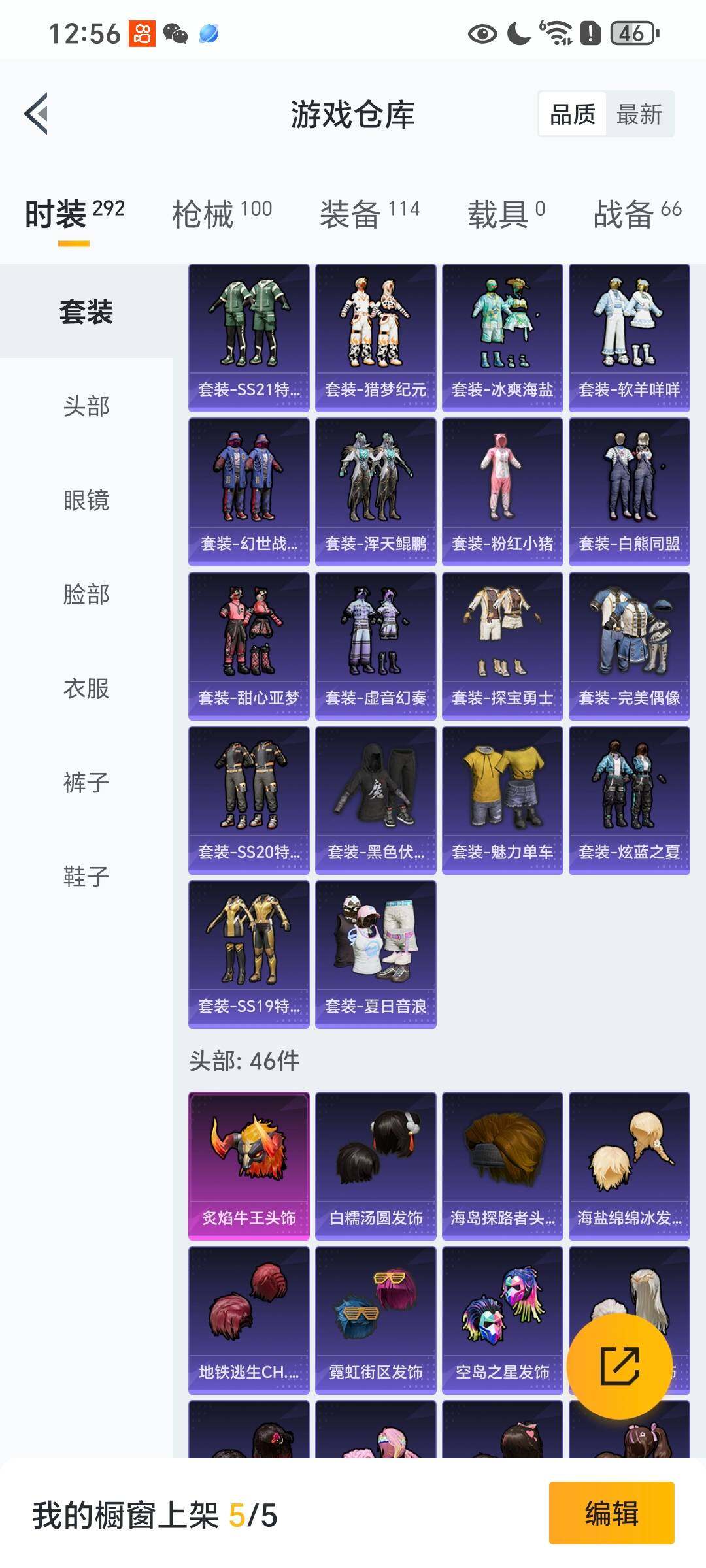Select the 裤子 category

pyautogui.click(x=86, y=782)
